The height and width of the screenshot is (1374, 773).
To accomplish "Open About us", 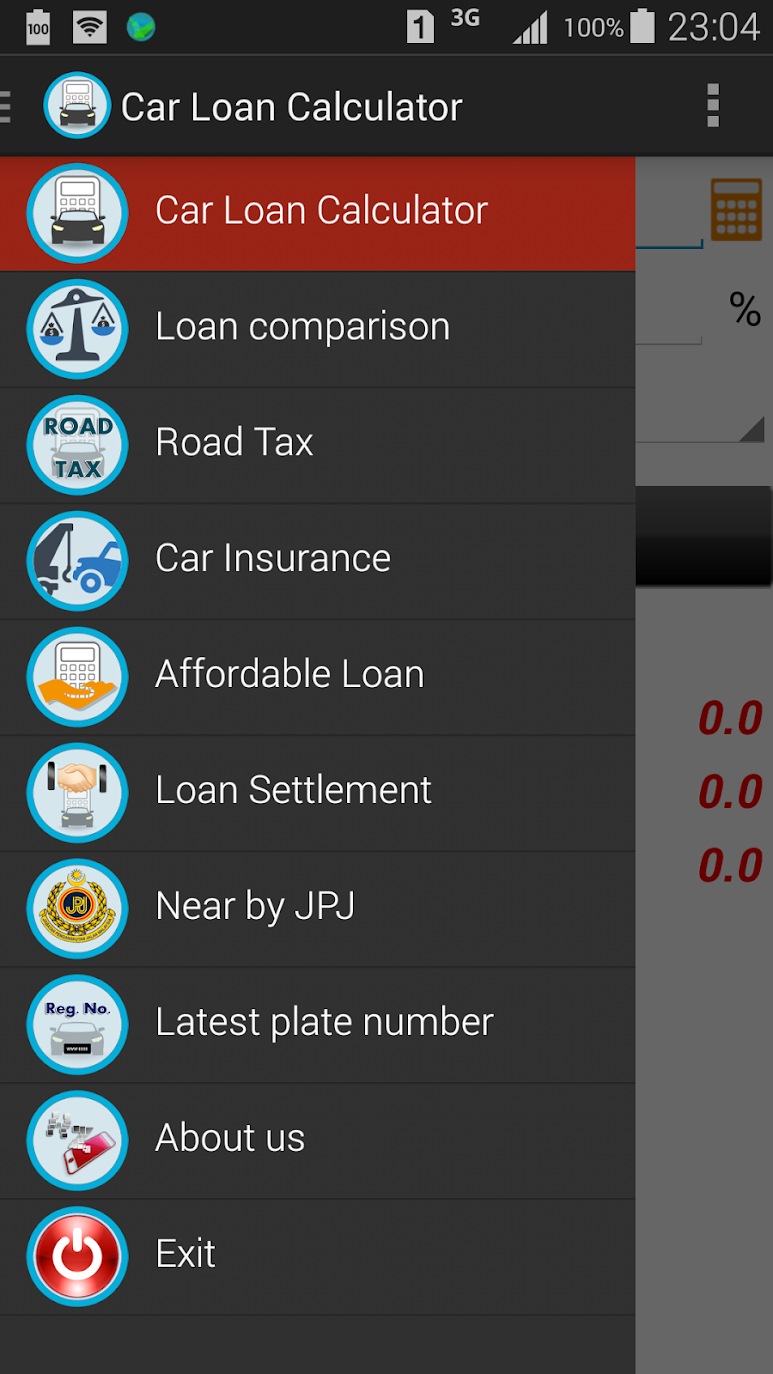I will click(x=230, y=1140).
